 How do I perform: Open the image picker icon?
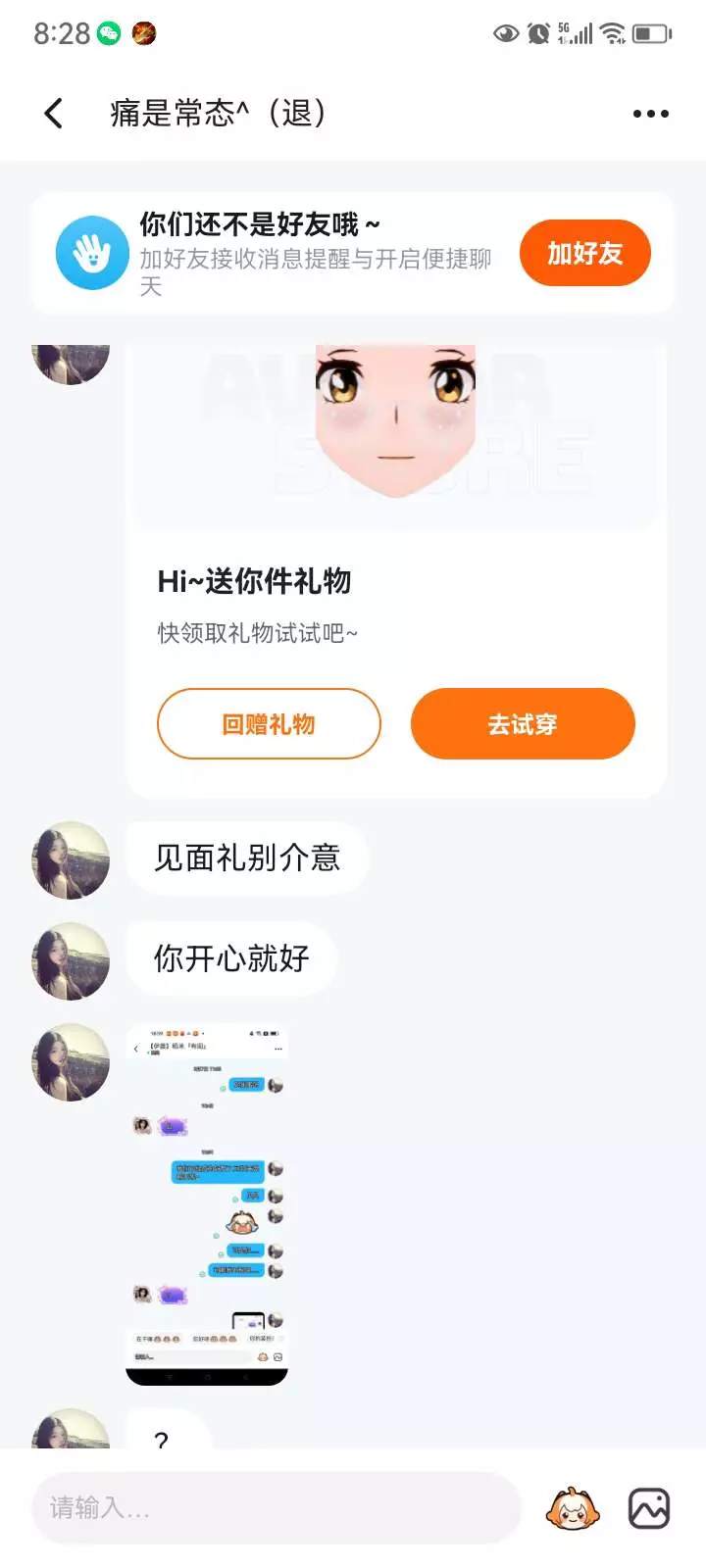649,1508
